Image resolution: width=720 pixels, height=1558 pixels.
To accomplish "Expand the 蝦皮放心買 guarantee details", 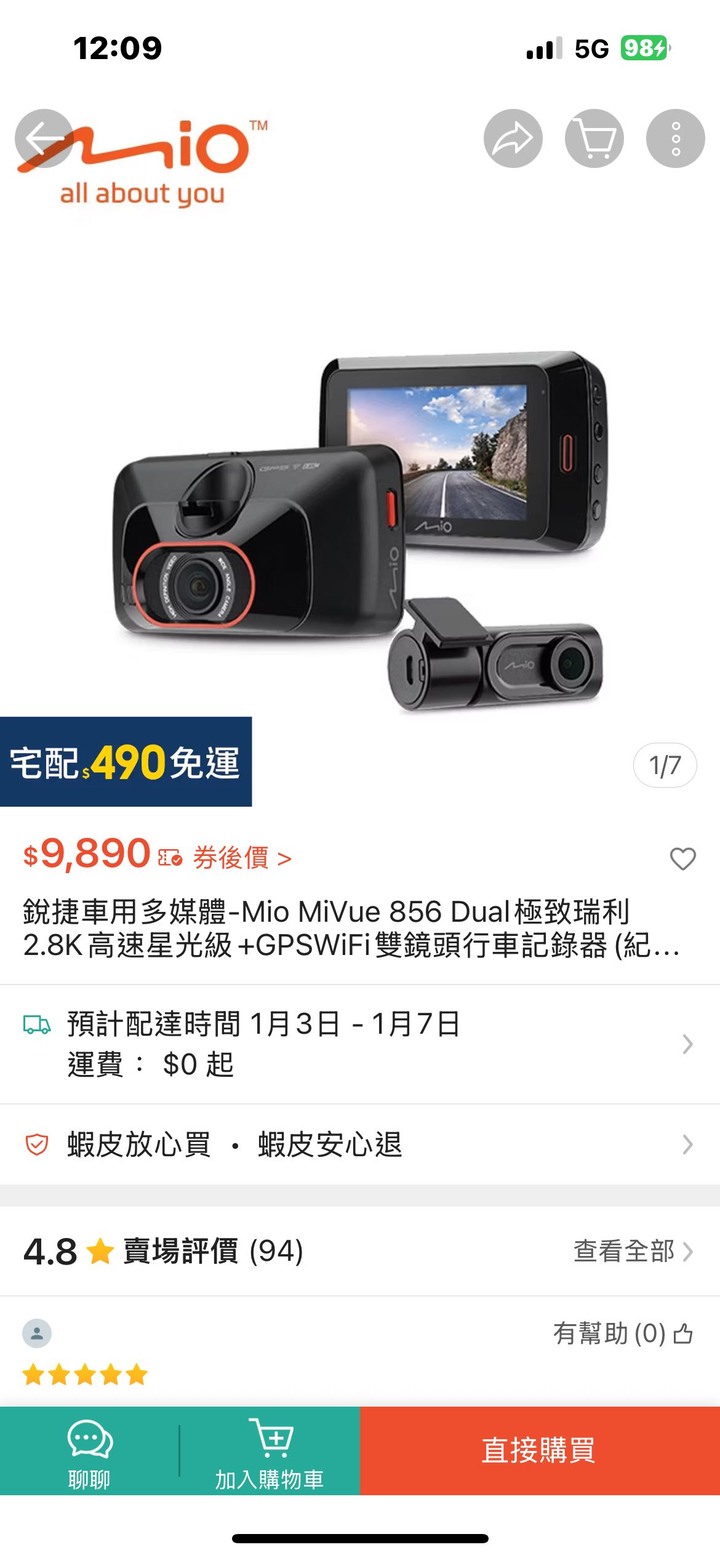I will coord(687,1145).
